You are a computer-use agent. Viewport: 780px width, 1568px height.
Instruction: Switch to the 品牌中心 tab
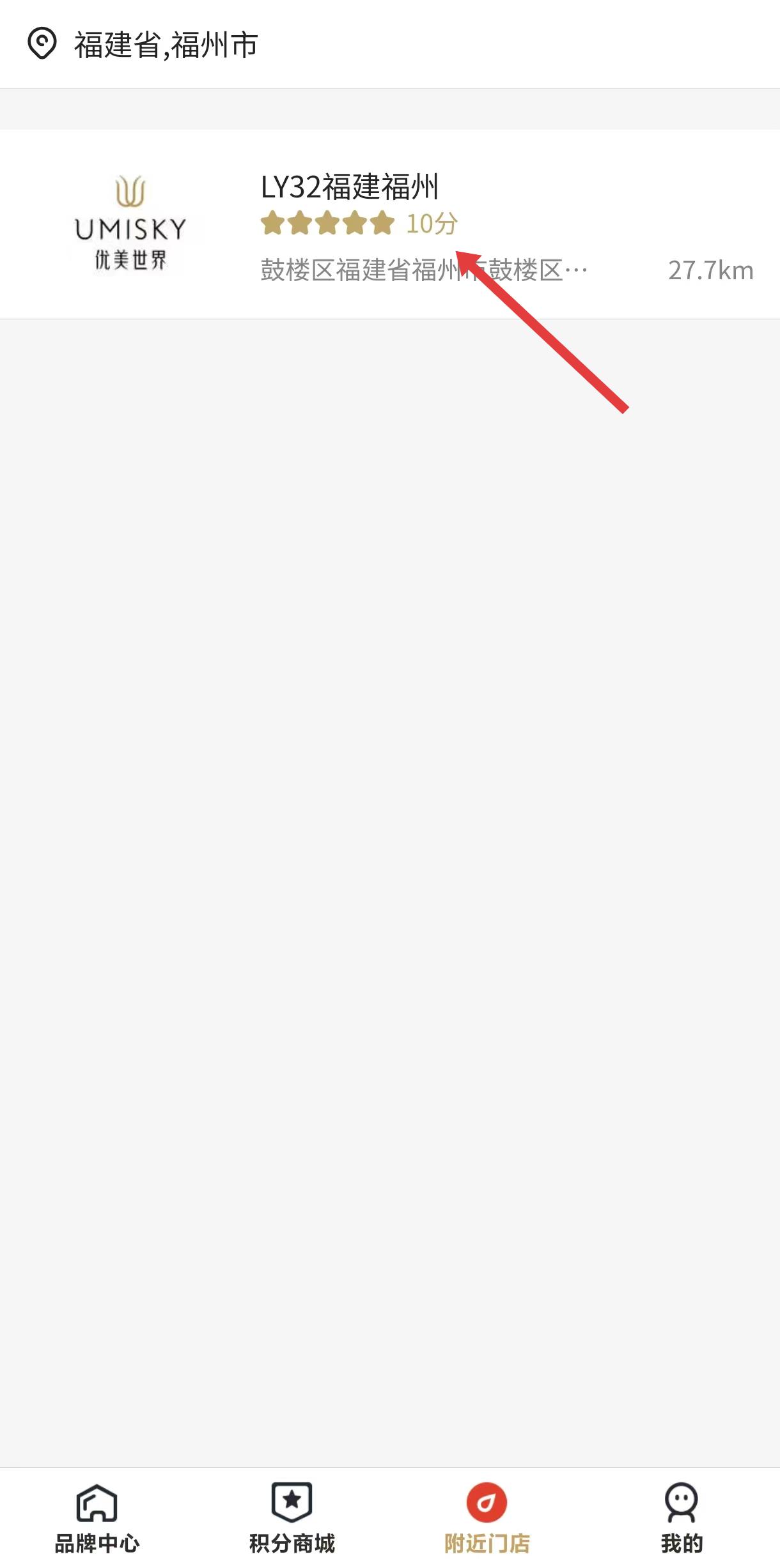tap(97, 1518)
